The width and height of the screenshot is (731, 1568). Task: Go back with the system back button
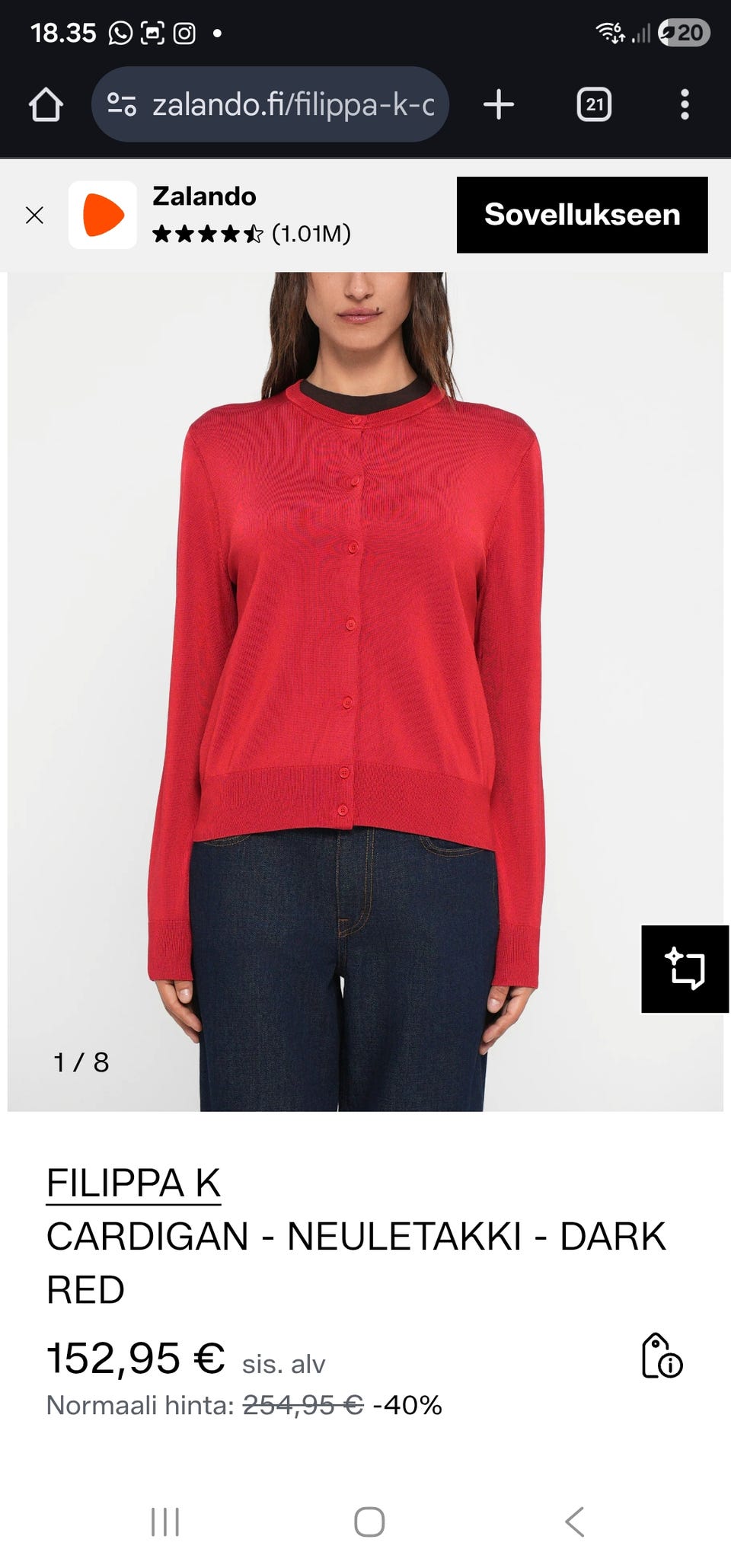tap(575, 1522)
